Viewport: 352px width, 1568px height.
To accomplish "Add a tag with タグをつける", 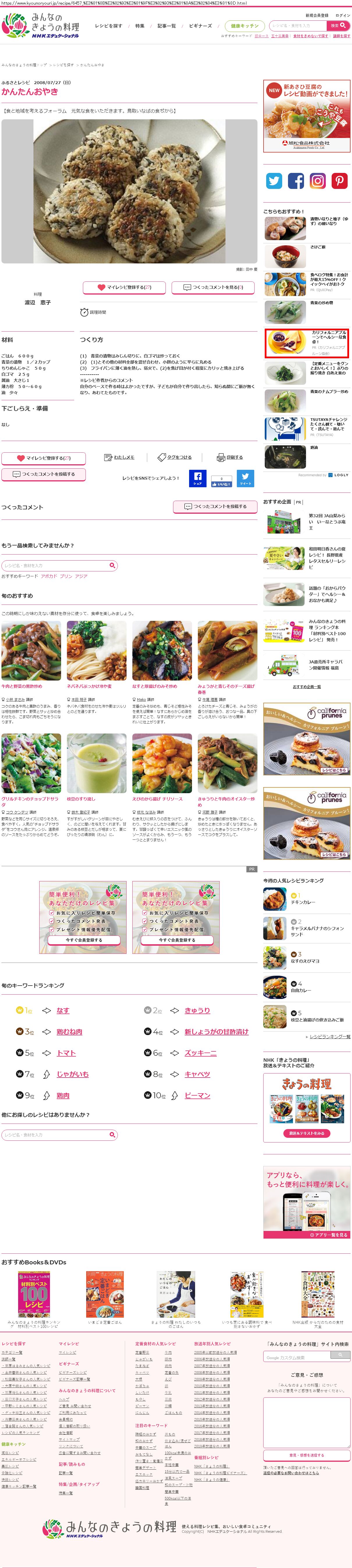I will (175, 457).
